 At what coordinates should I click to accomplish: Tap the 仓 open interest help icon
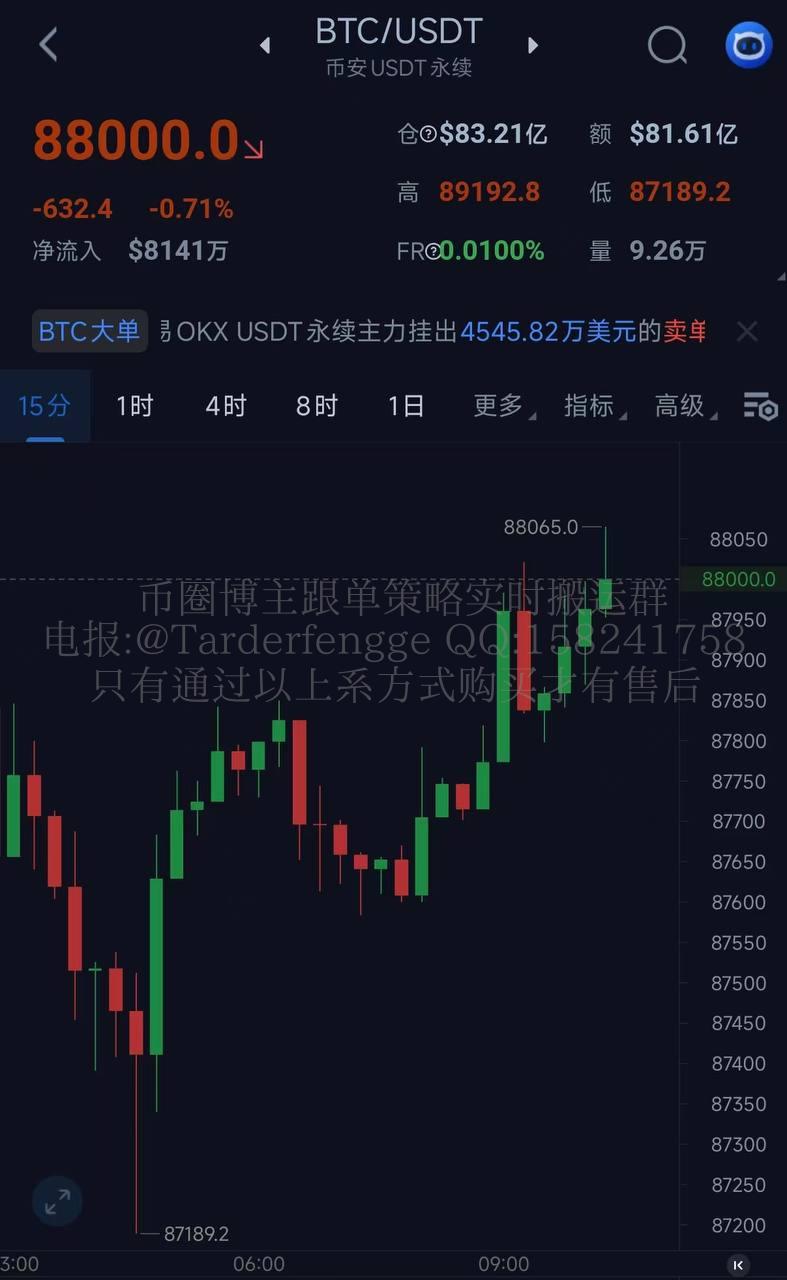pyautogui.click(x=428, y=134)
